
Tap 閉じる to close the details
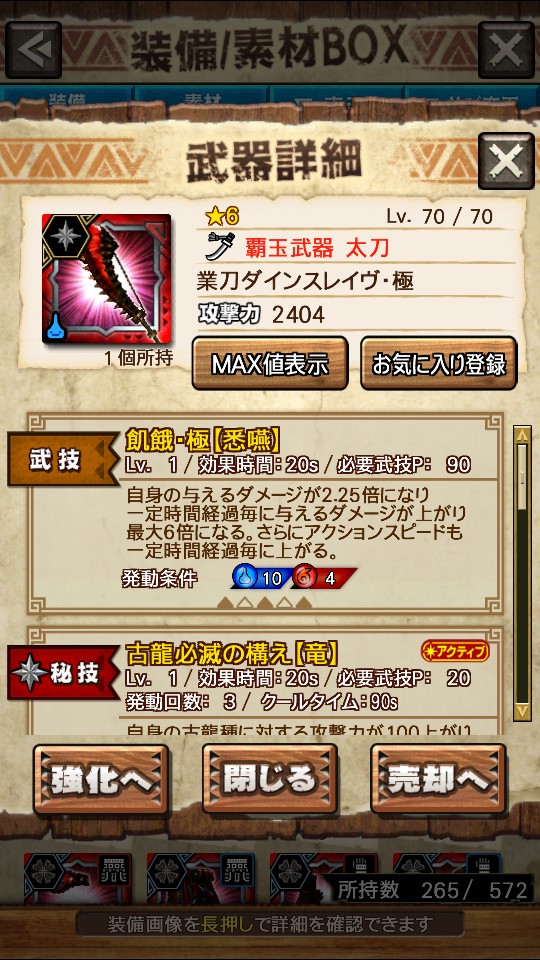point(270,779)
